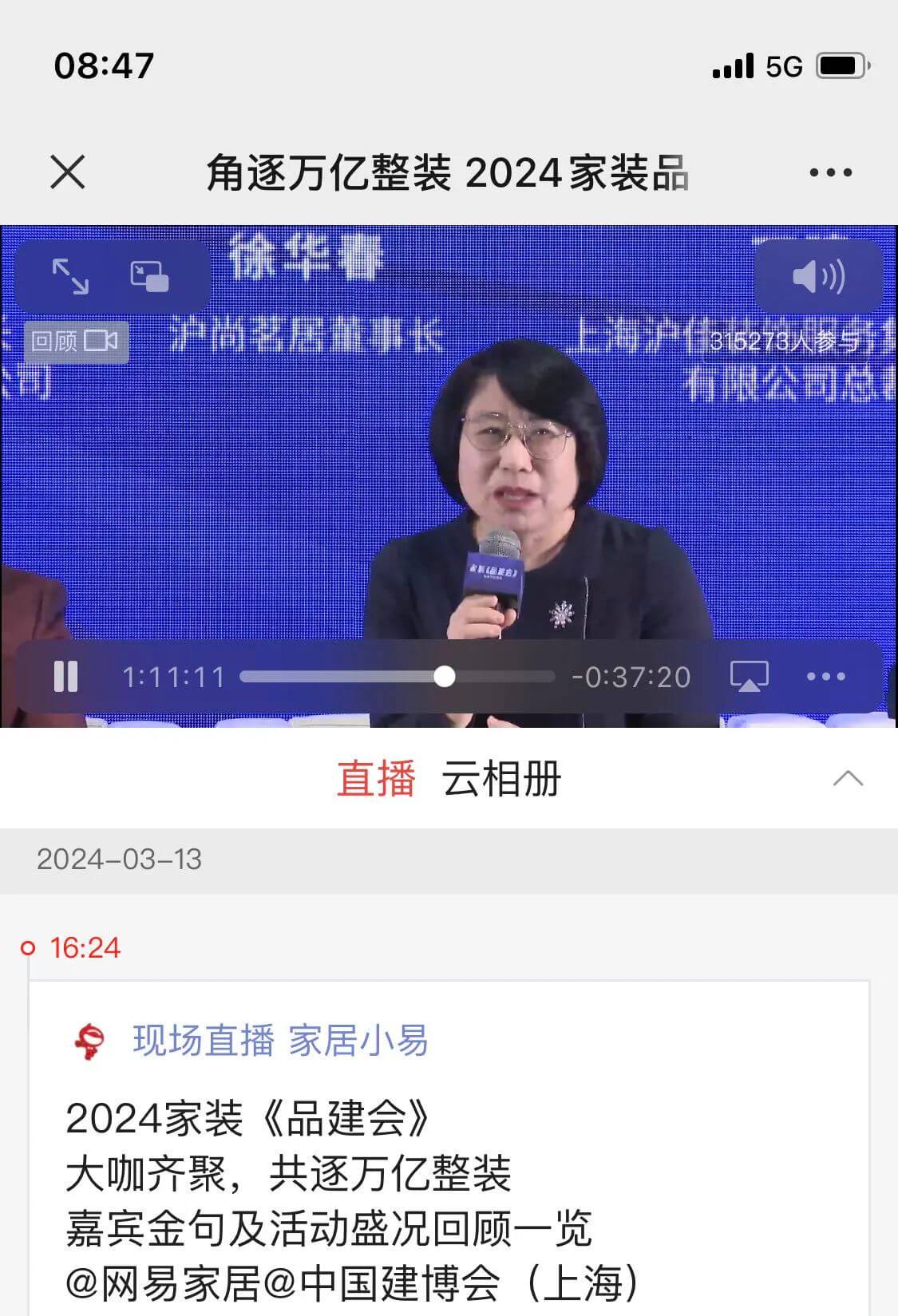
Task: Collapse the section with the up chevron
Action: point(848,779)
